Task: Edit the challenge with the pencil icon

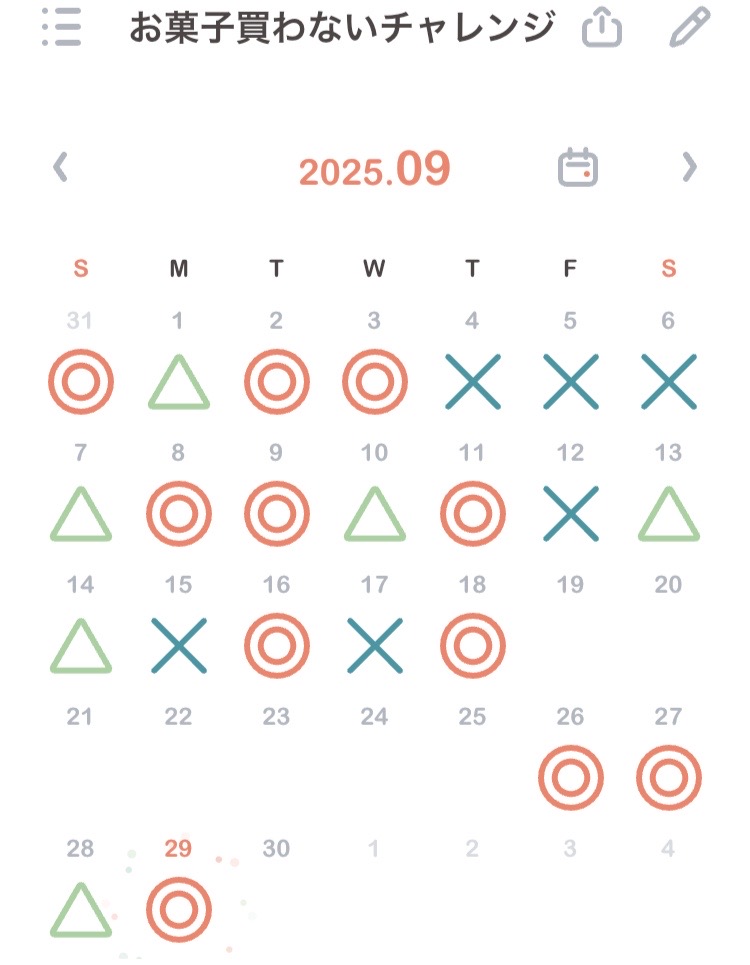Action: click(x=688, y=28)
